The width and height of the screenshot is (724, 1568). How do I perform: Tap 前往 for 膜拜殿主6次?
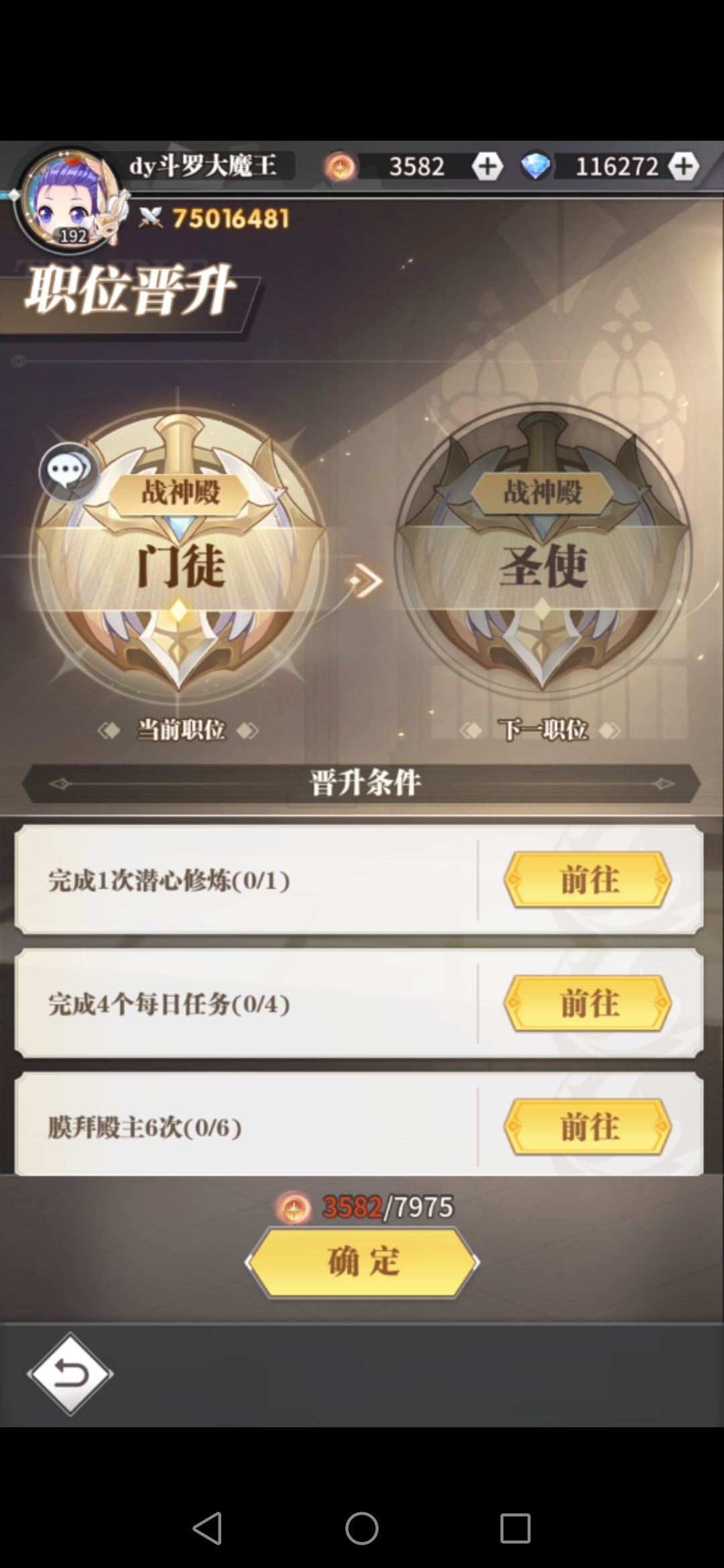[x=588, y=1126]
